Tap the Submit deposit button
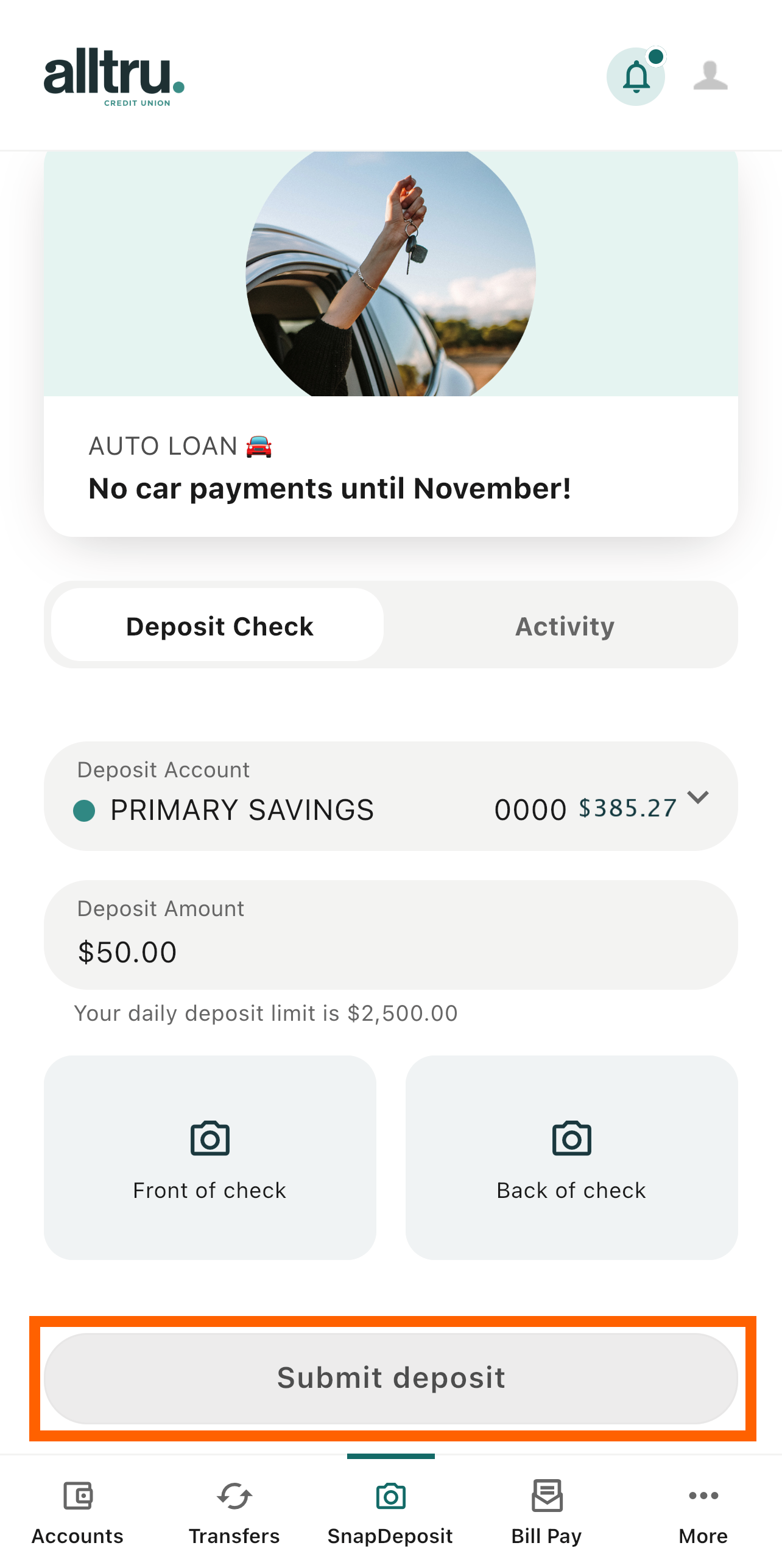Viewport: 782px width, 1568px height. coord(391,1378)
